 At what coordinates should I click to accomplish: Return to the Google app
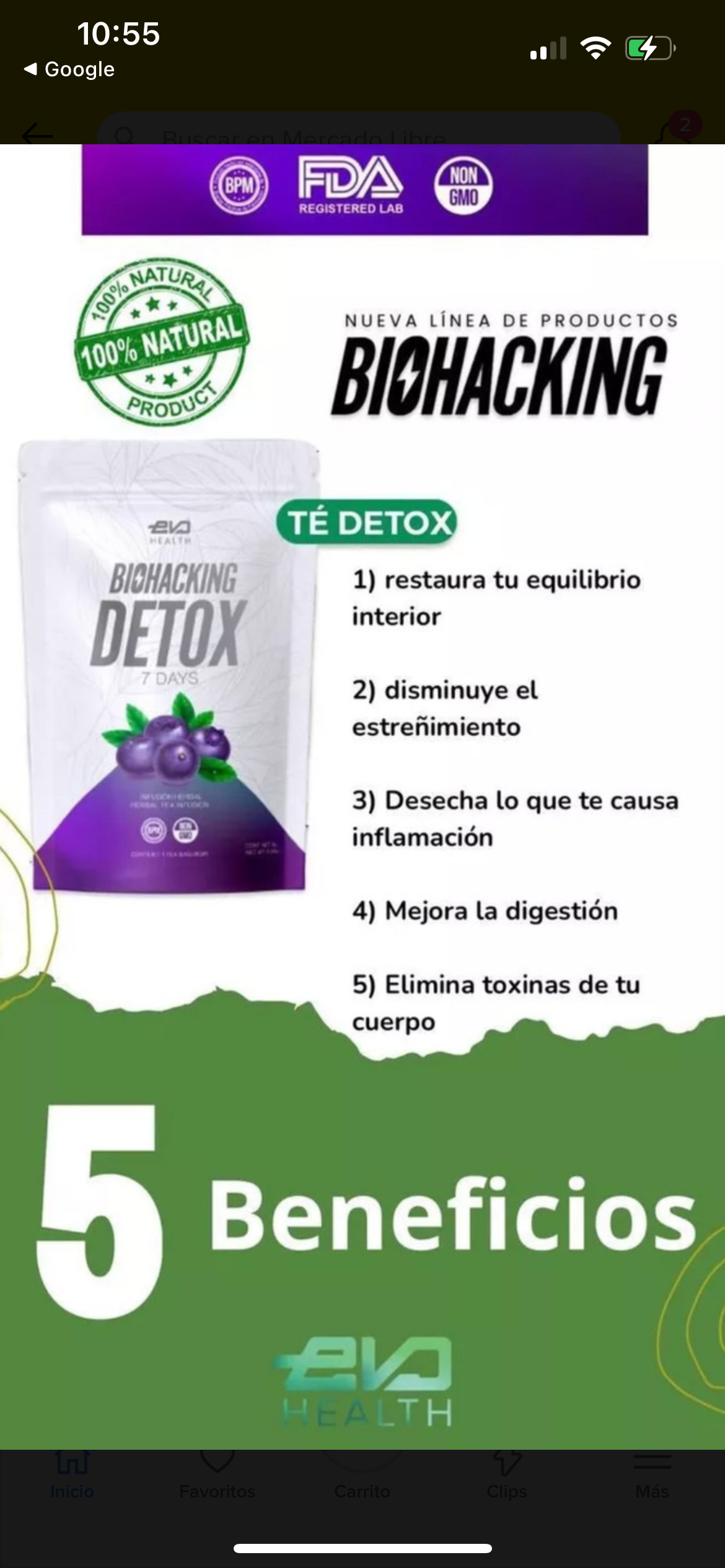pyautogui.click(x=69, y=69)
